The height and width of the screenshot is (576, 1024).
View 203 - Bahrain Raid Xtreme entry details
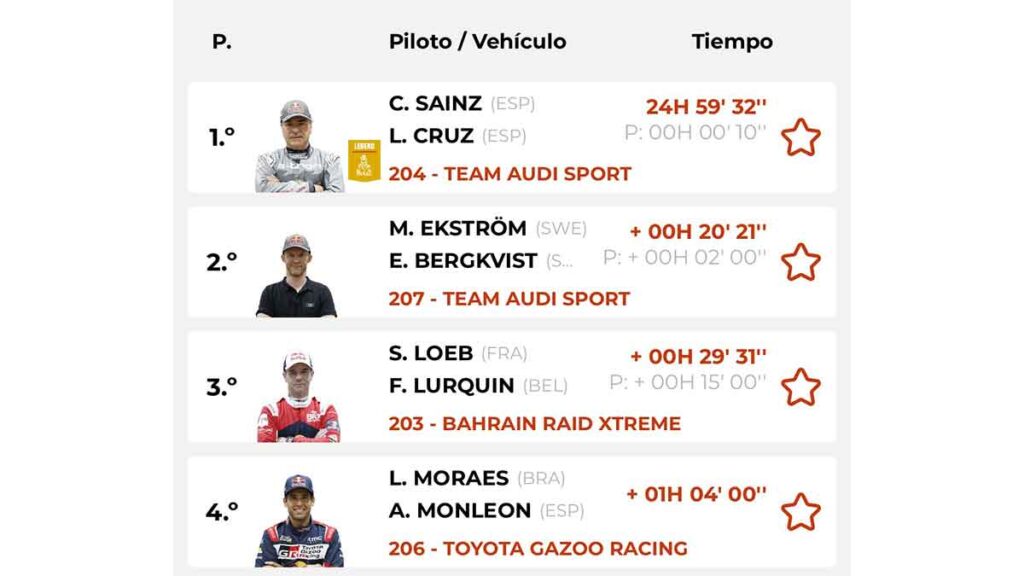pos(534,424)
